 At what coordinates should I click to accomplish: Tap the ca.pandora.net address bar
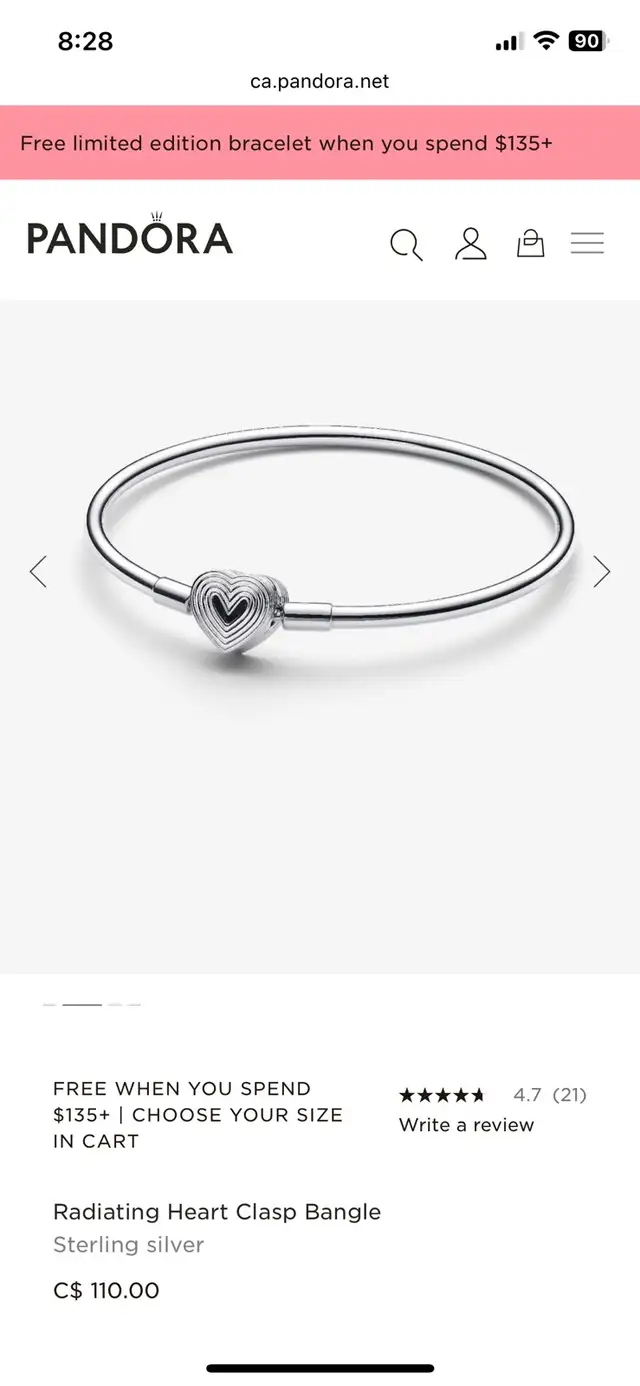tap(320, 81)
